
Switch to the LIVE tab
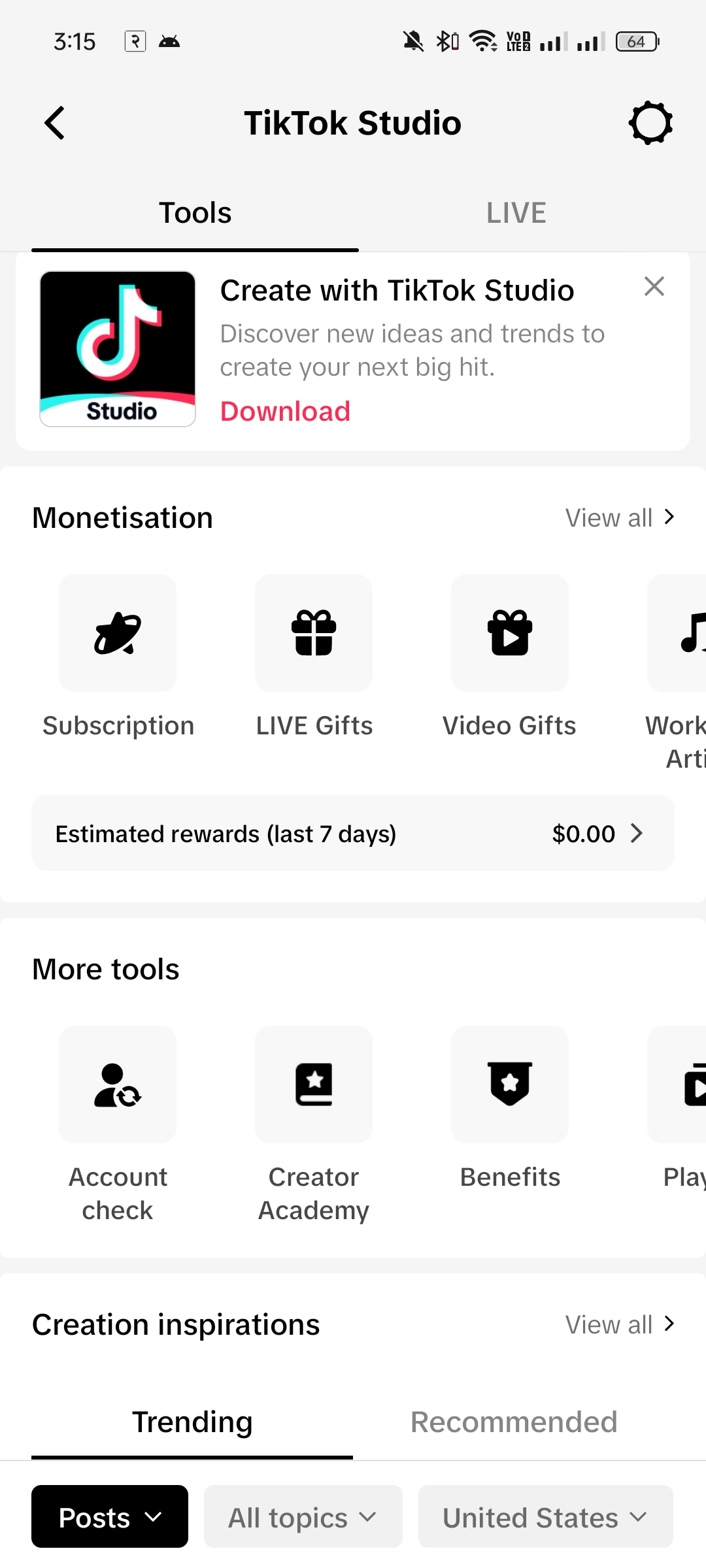516,213
